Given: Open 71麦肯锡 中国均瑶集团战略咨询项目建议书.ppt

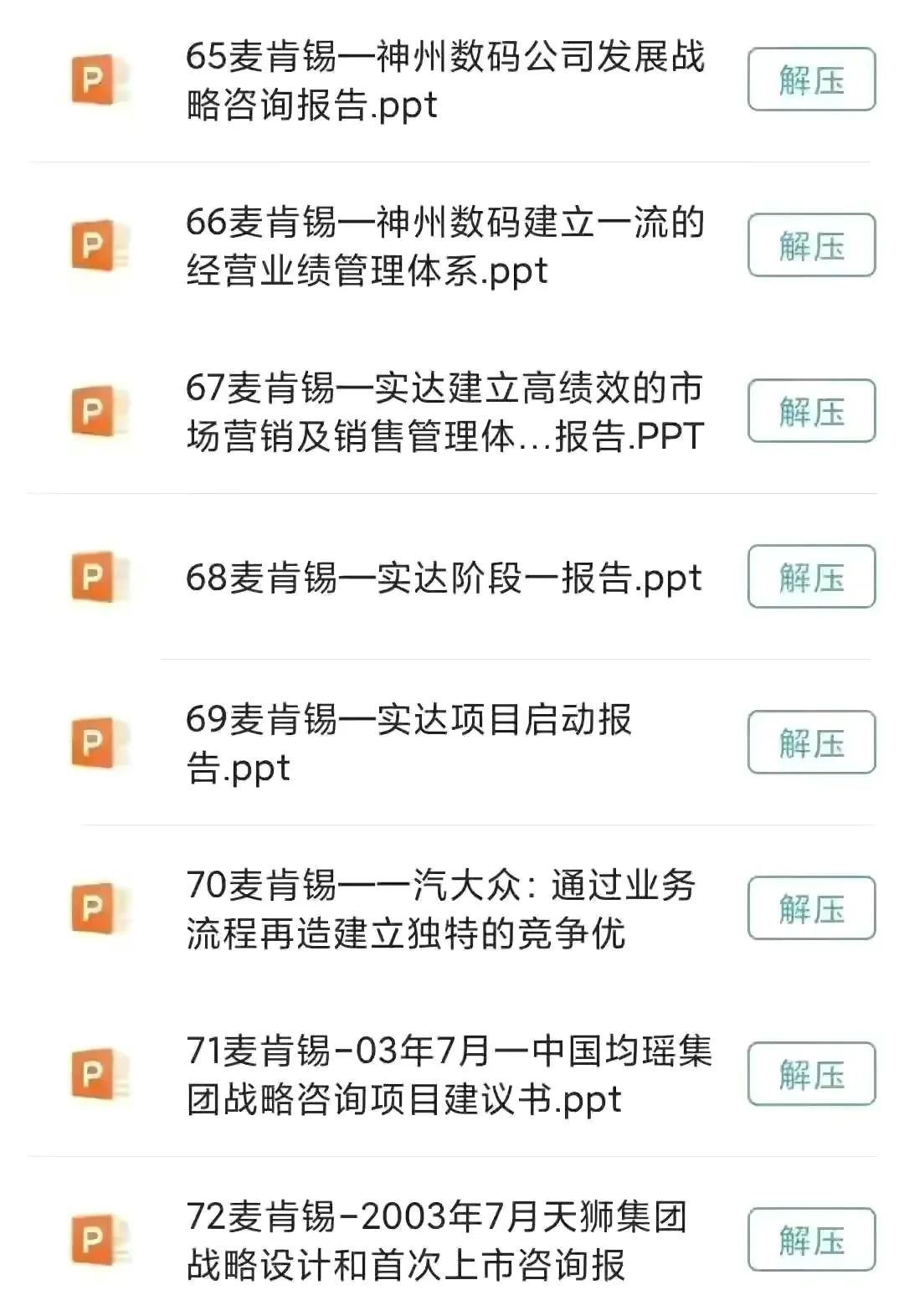Looking at the screenshot, I should [448, 1075].
